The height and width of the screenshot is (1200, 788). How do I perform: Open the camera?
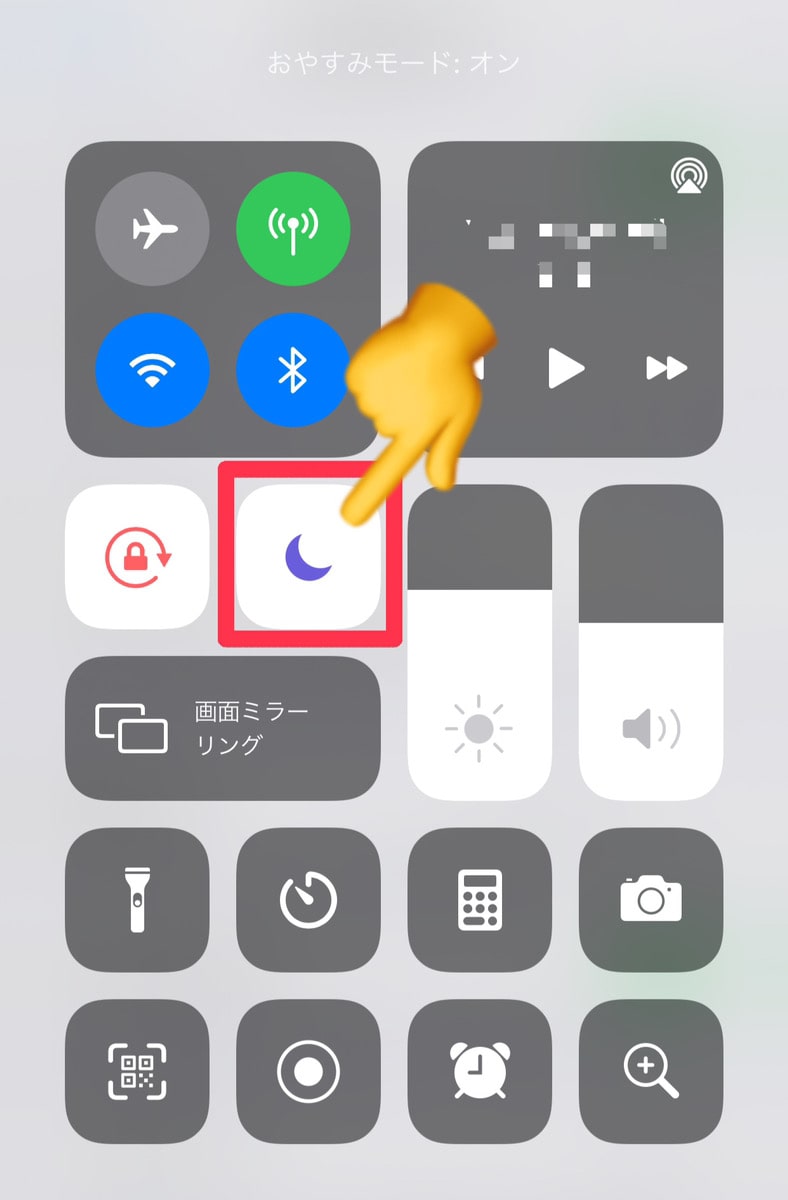(651, 900)
